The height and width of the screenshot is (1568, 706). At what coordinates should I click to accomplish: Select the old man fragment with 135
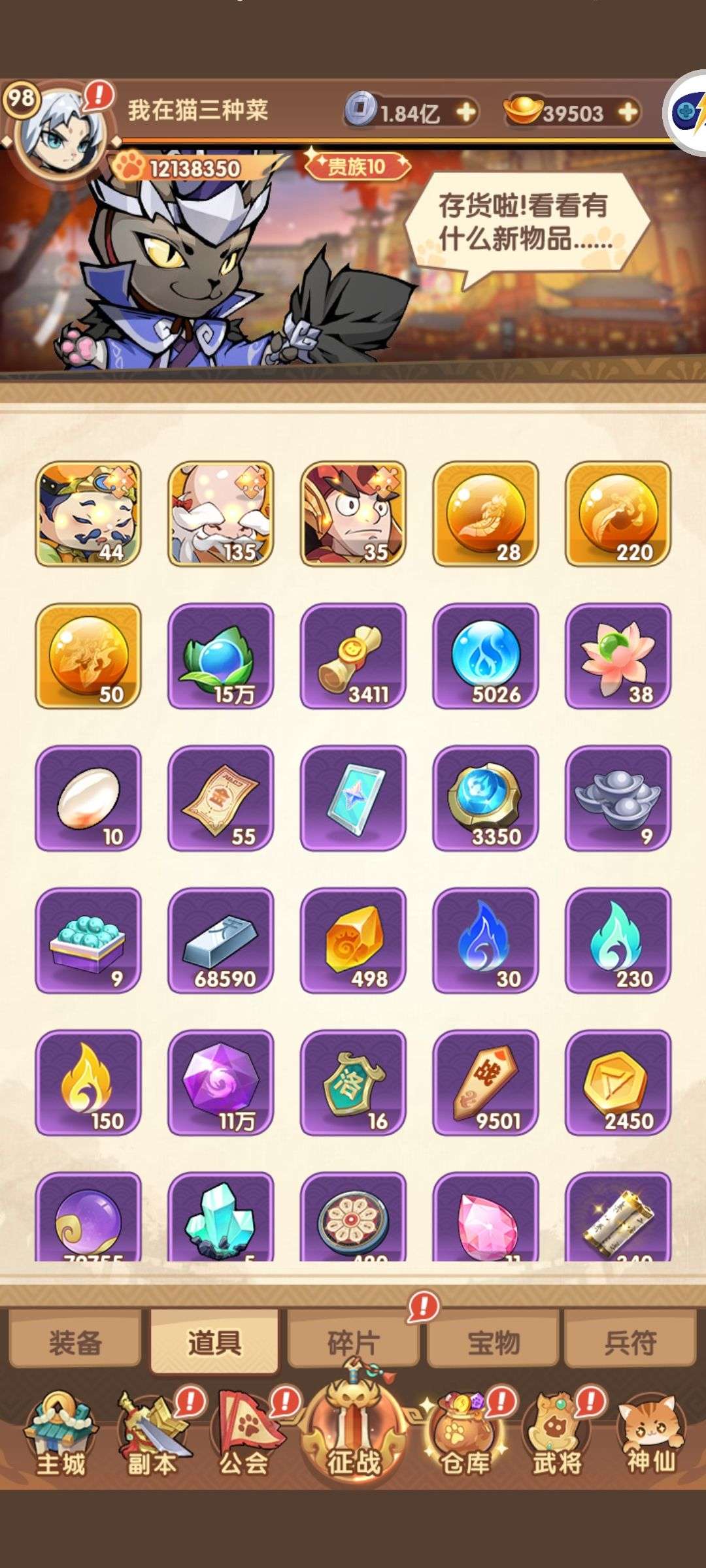[221, 514]
